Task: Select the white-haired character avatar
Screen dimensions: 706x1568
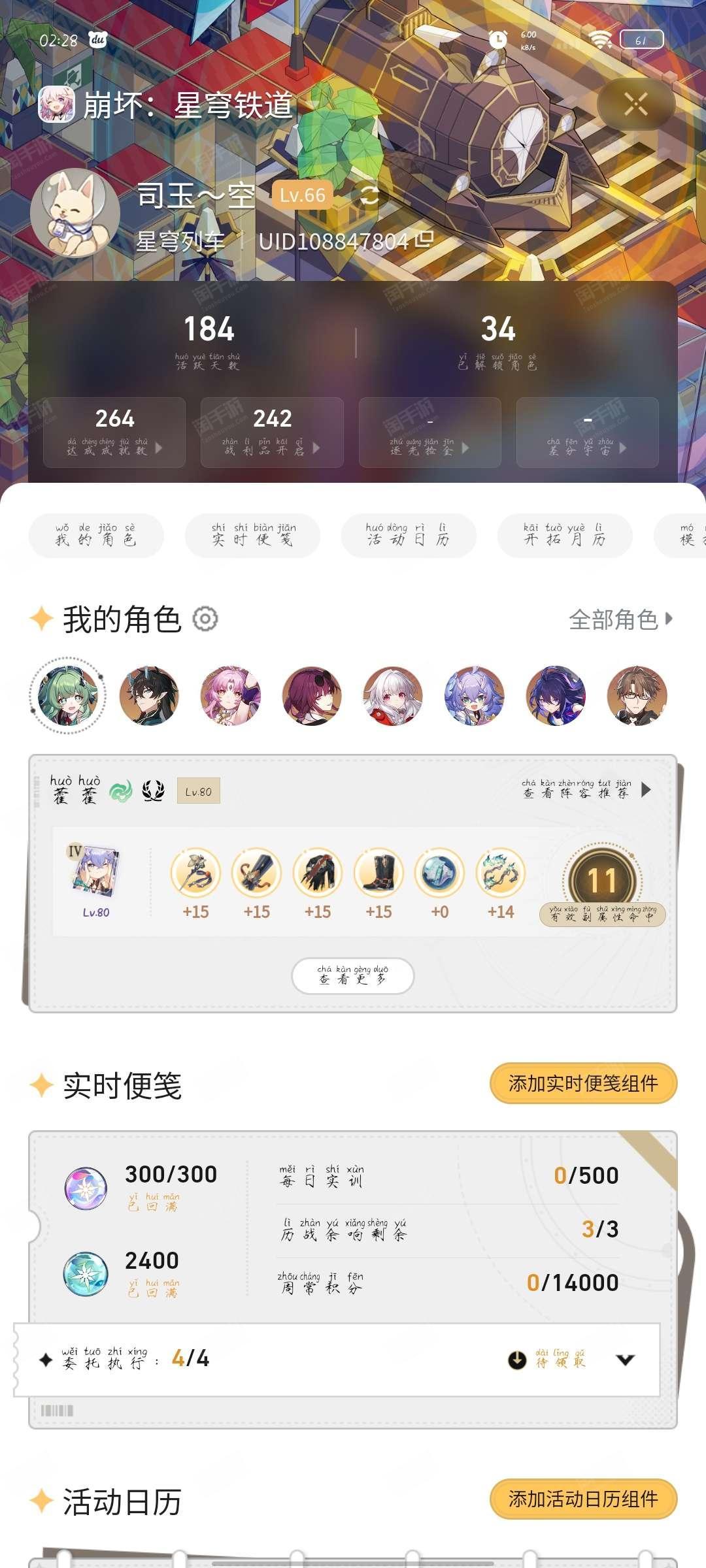Action: (393, 696)
